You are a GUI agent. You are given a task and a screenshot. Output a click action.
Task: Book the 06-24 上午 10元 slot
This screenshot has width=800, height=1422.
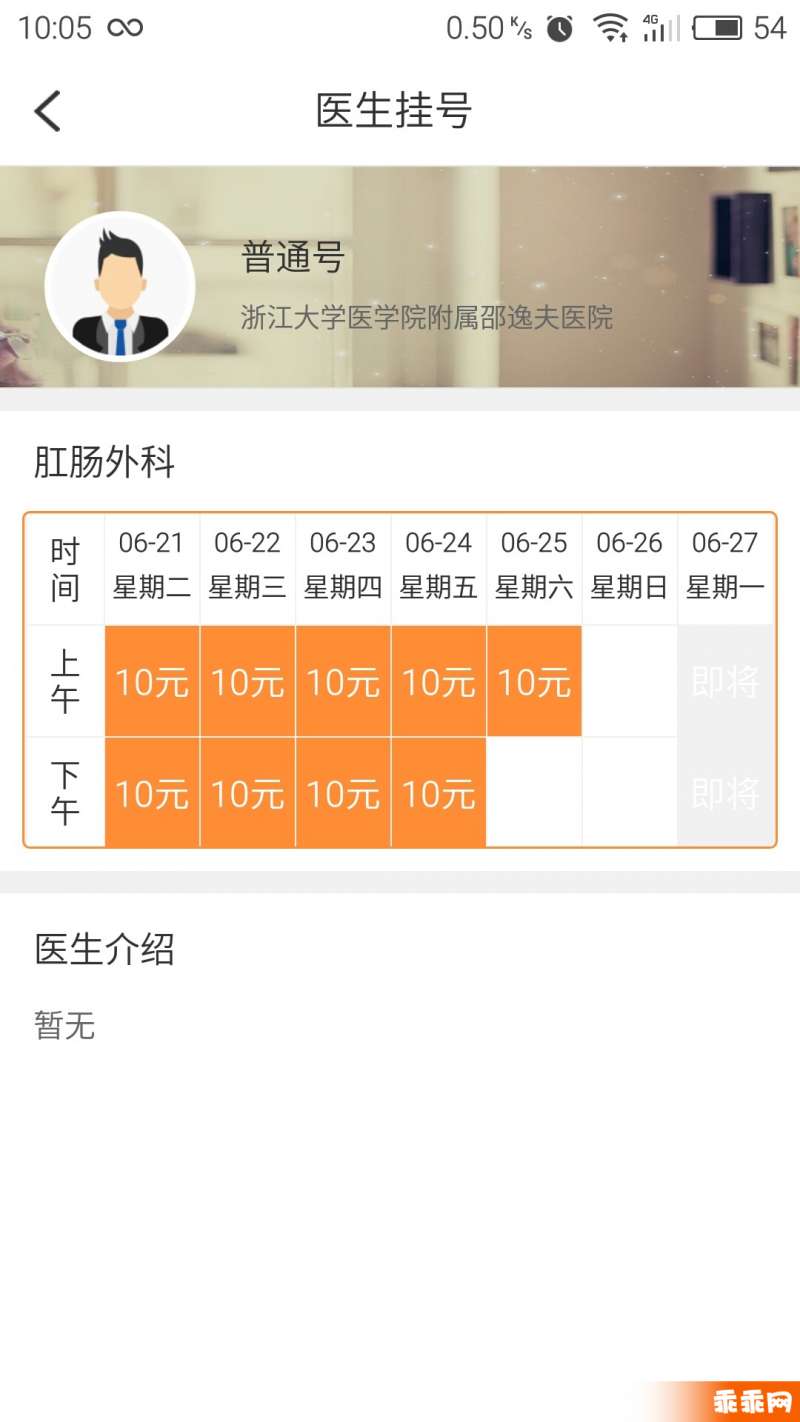coord(438,682)
